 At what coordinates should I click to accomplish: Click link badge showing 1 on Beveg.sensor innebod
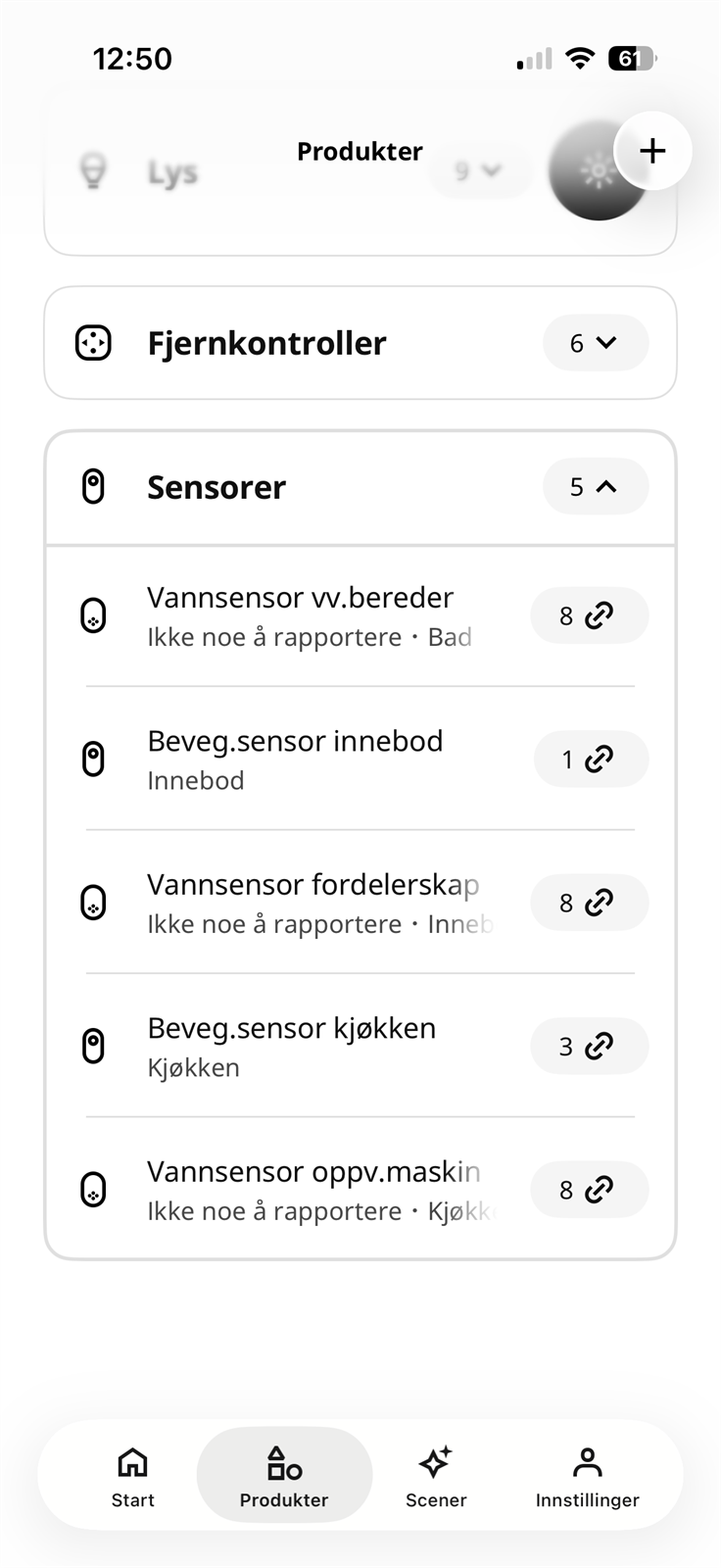(x=591, y=759)
